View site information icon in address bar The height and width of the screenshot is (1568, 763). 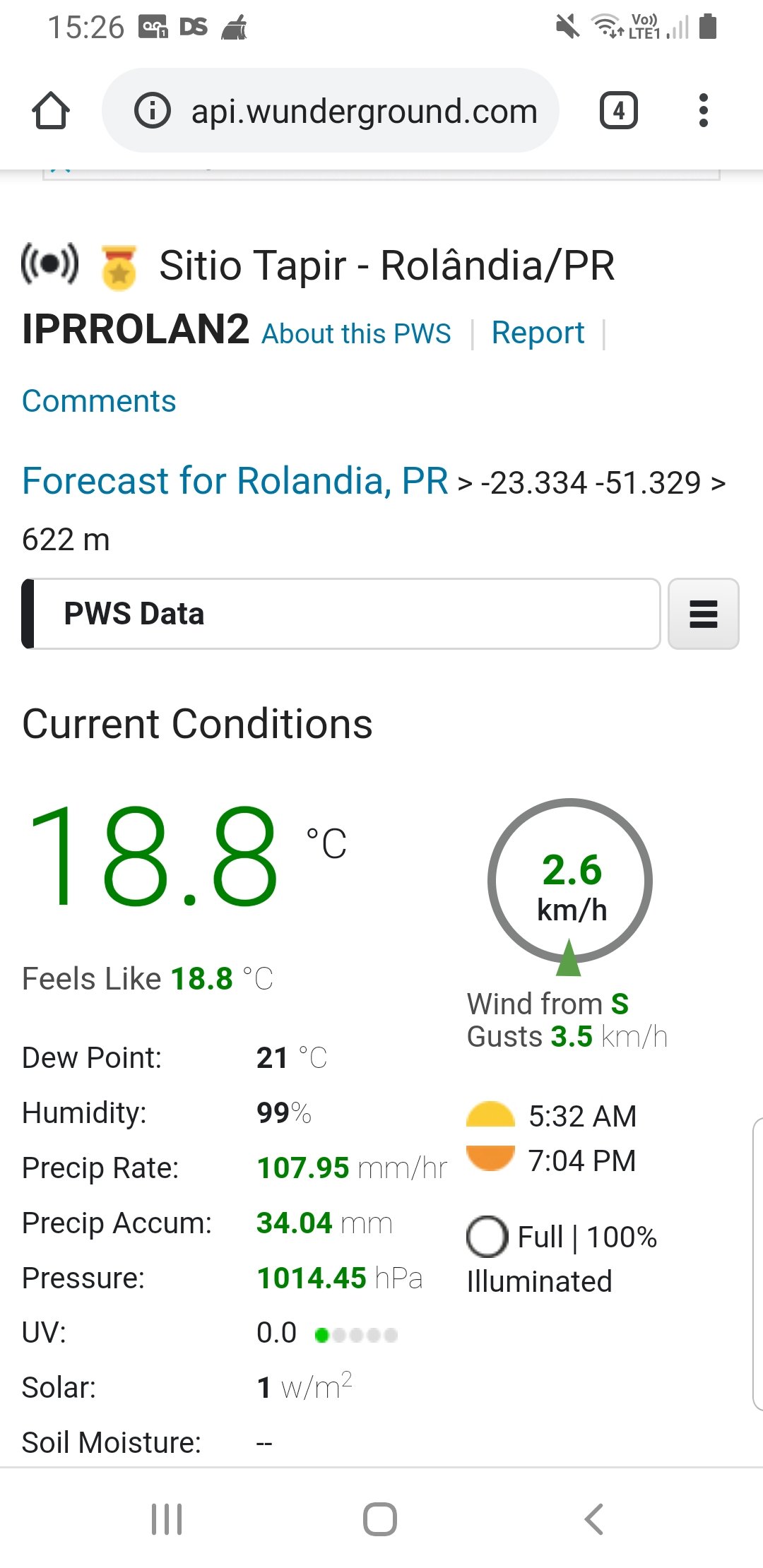pyautogui.click(x=153, y=111)
